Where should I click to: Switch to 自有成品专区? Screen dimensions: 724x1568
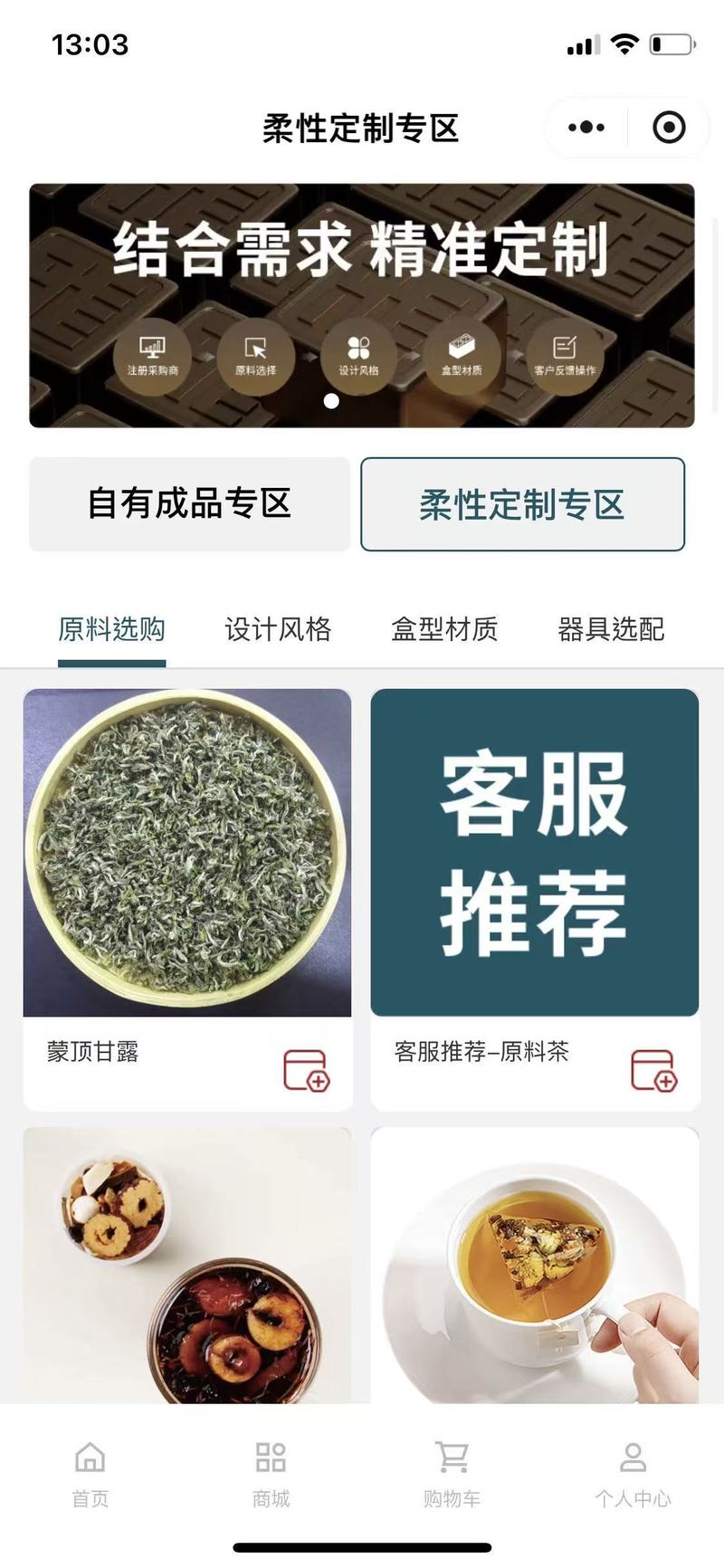click(189, 504)
